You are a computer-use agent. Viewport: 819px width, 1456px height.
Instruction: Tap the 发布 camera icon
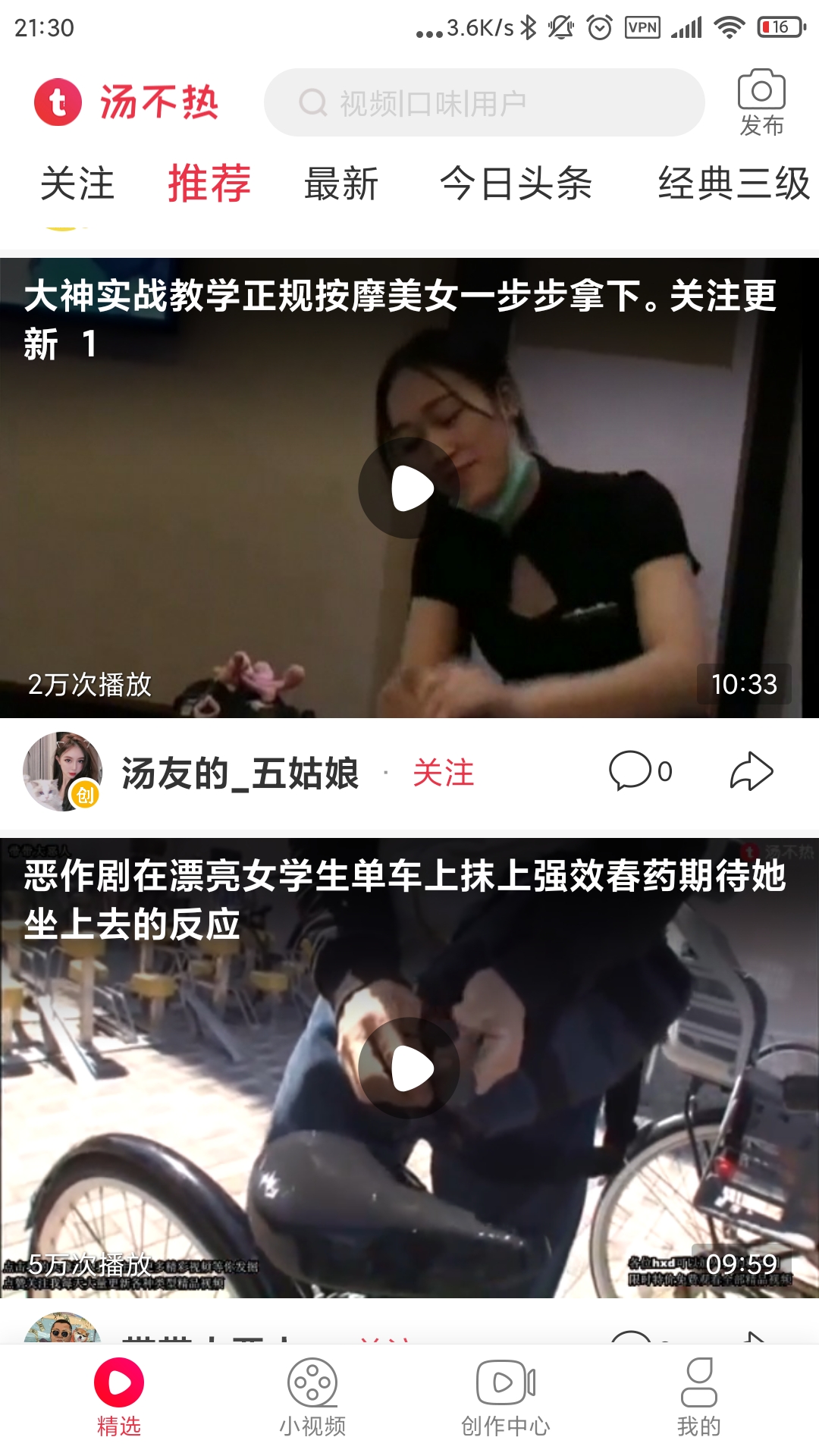point(761,102)
